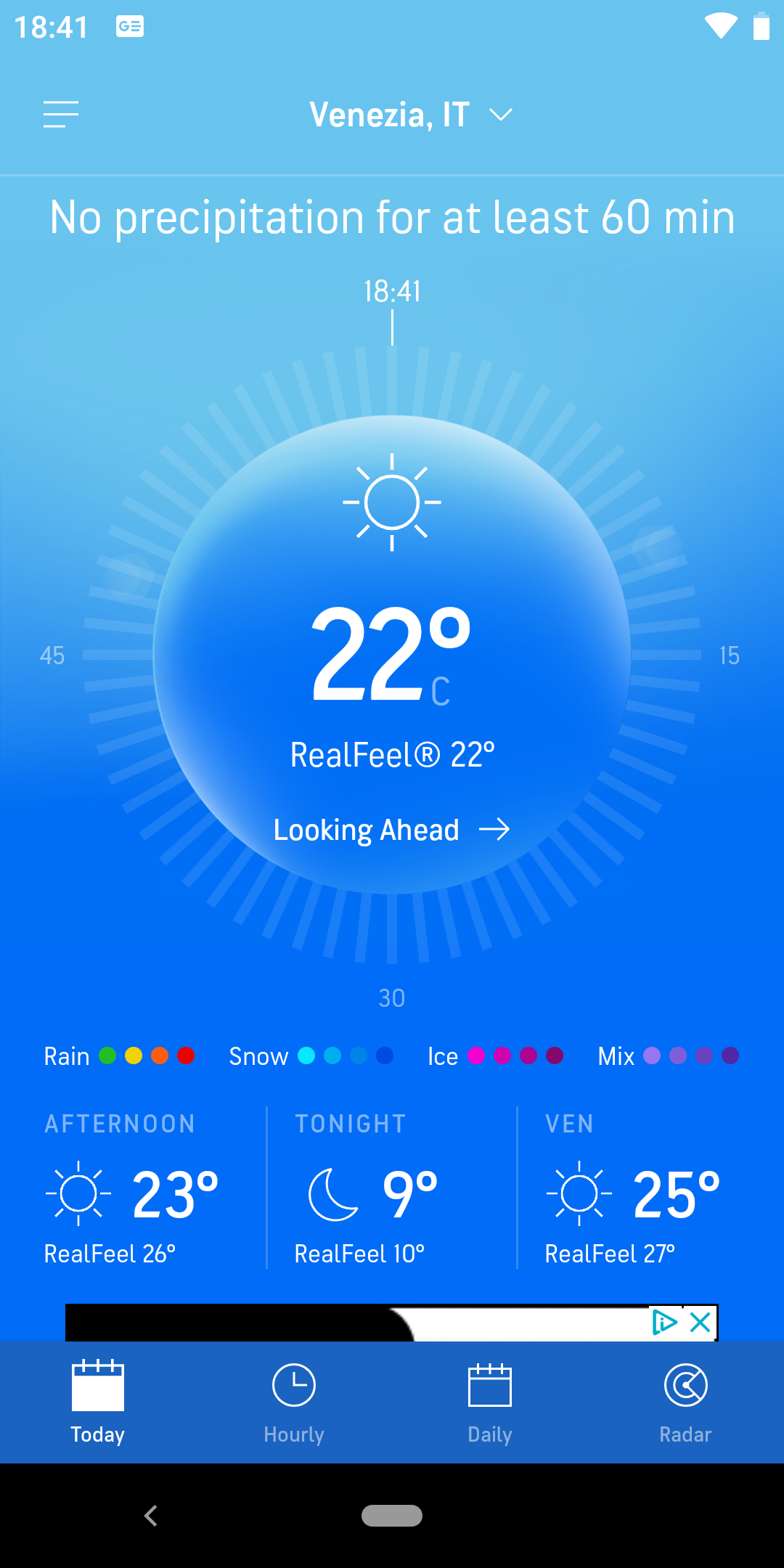Open the AdChoices info icon
This screenshot has width=784, height=1568.
[664, 1322]
